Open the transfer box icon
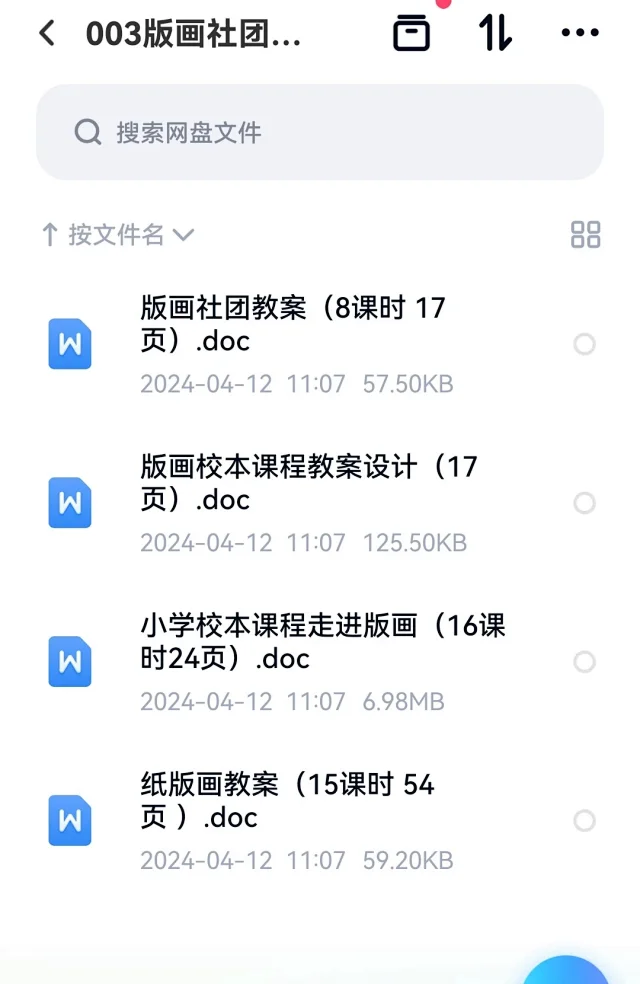This screenshot has width=640, height=984. 411,33
